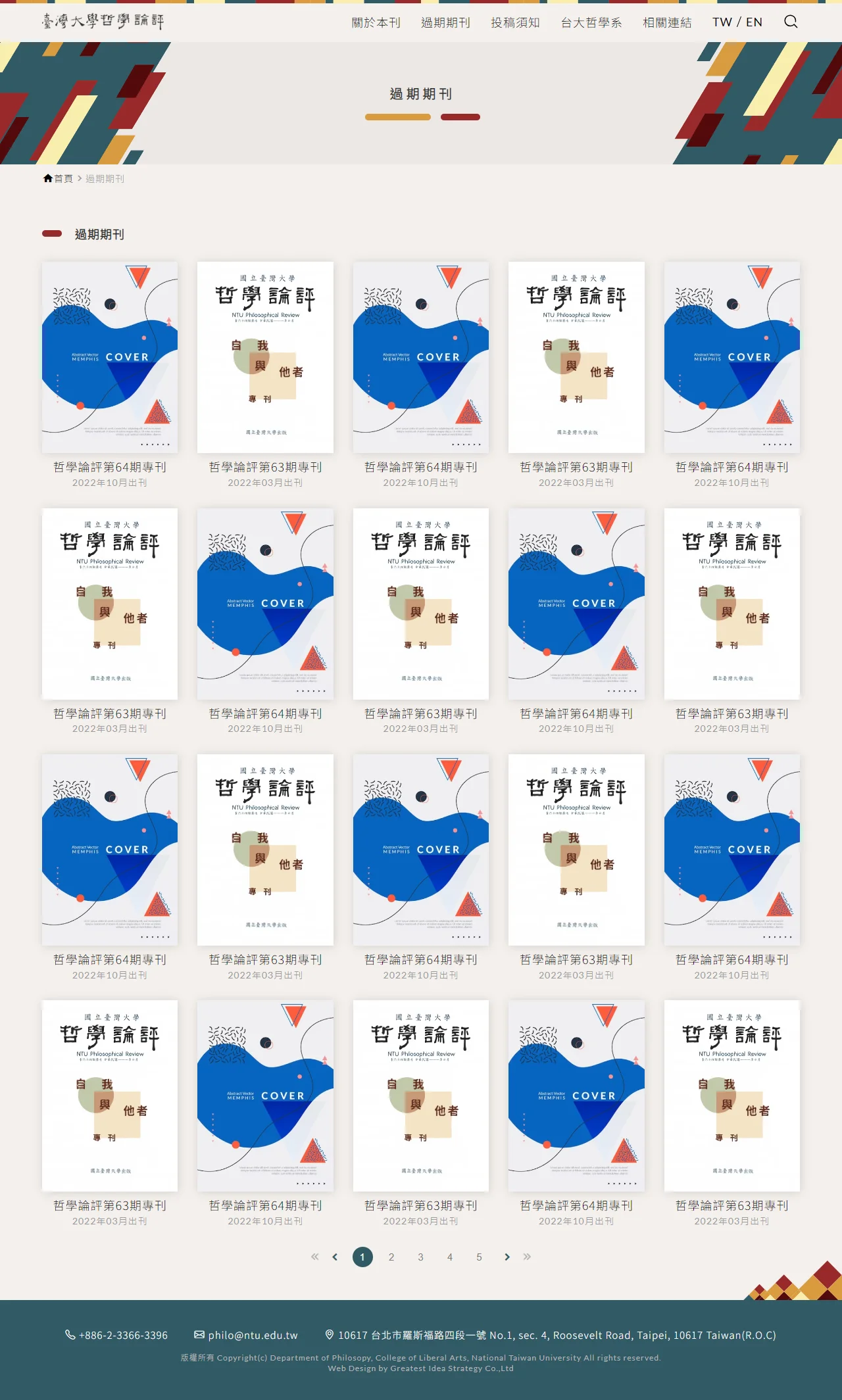The height and width of the screenshot is (1400, 842).
Task: Go to the 投稿須知 page
Action: (515, 22)
